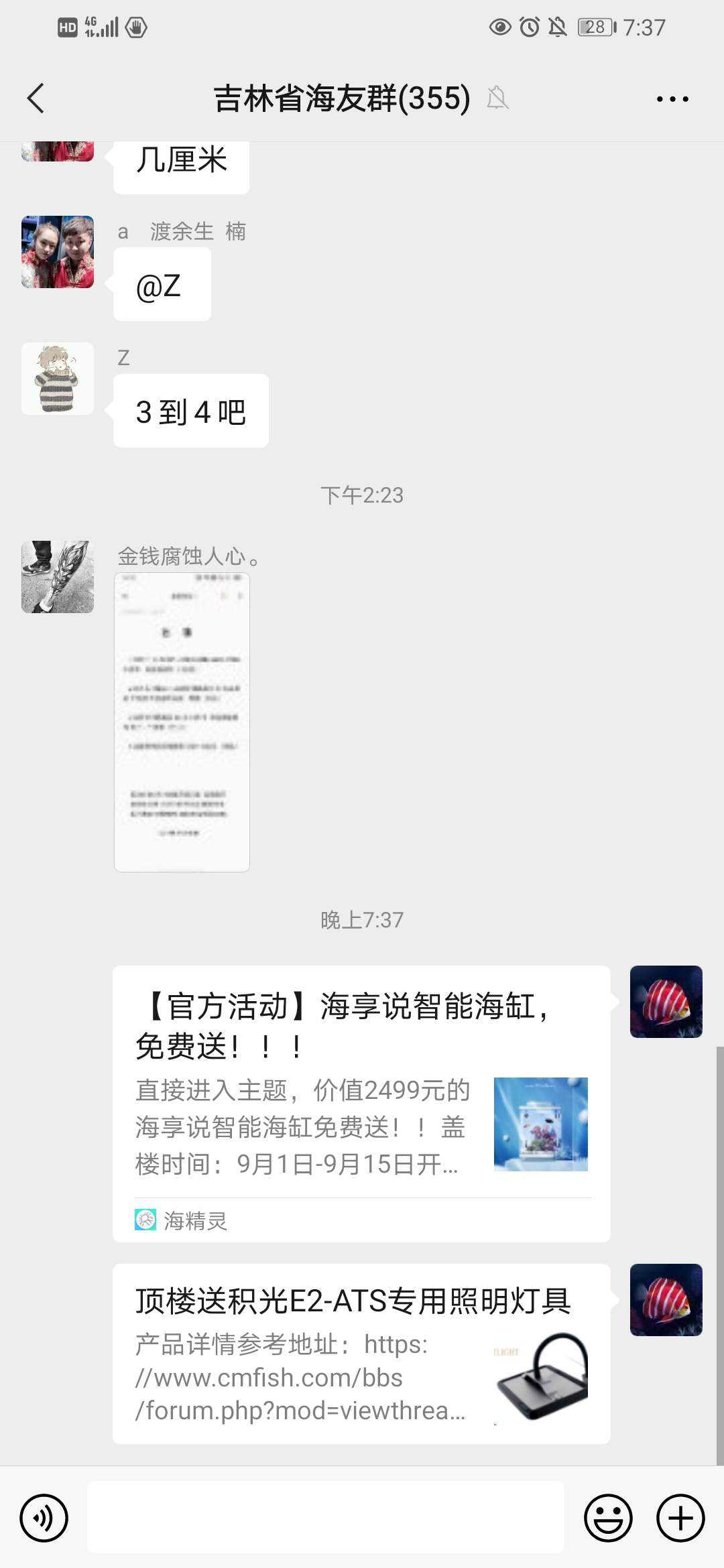Open the screenshot image from 金钱腐蚀人心。
Viewport: 724px width, 1568px height.
pyautogui.click(x=182, y=722)
